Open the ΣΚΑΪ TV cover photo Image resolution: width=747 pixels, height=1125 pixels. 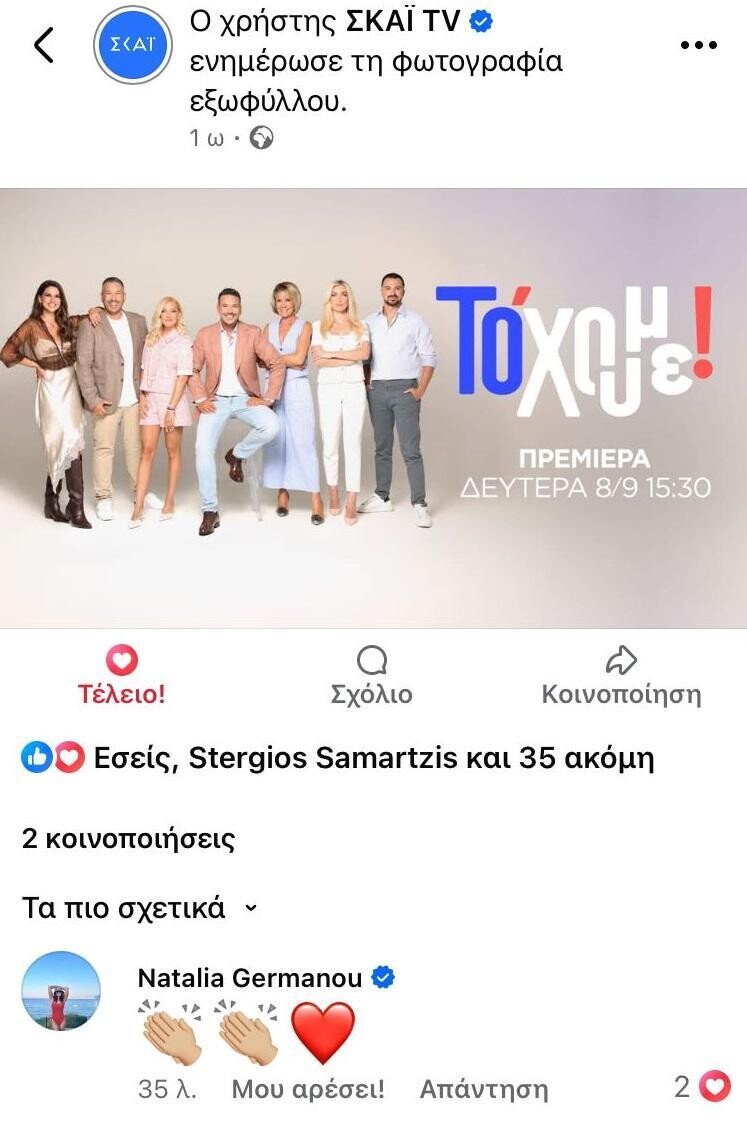[x=373, y=407]
